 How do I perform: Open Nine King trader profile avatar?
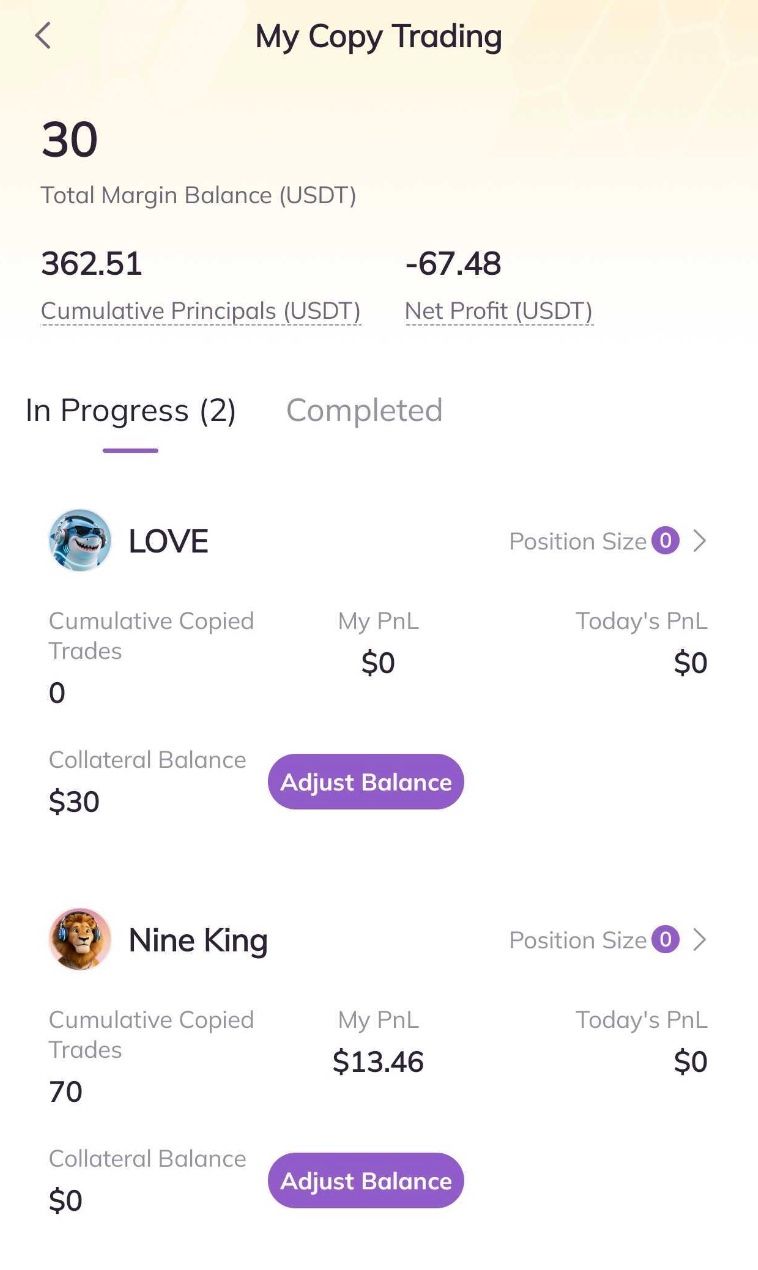tap(80, 940)
